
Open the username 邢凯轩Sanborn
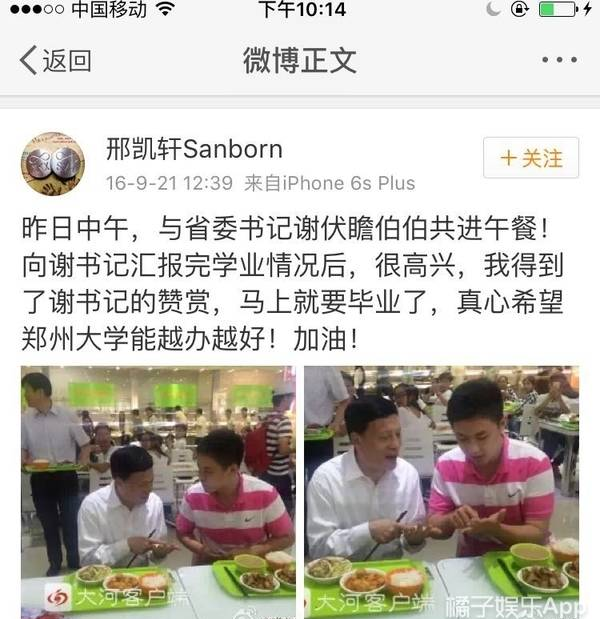(x=194, y=149)
